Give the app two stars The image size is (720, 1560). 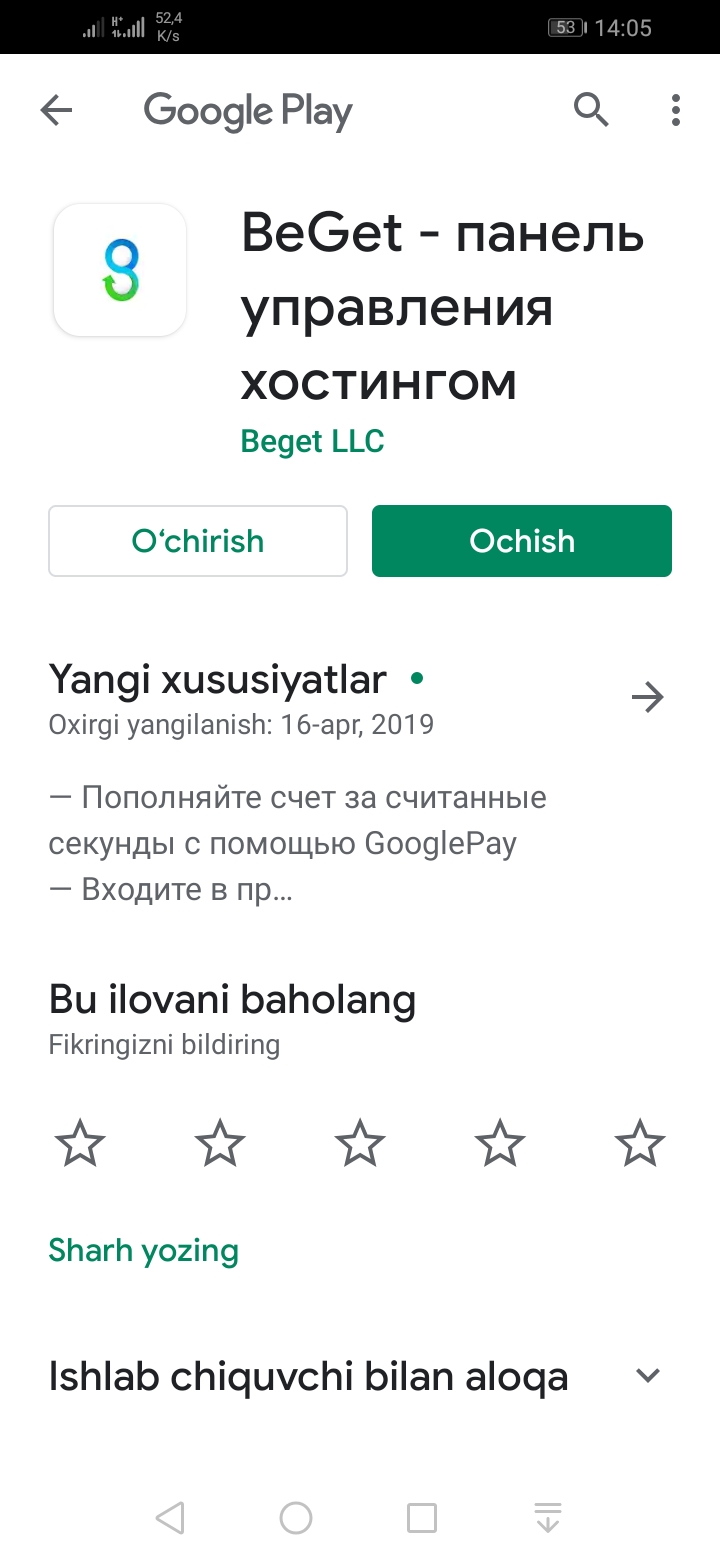click(x=220, y=1143)
